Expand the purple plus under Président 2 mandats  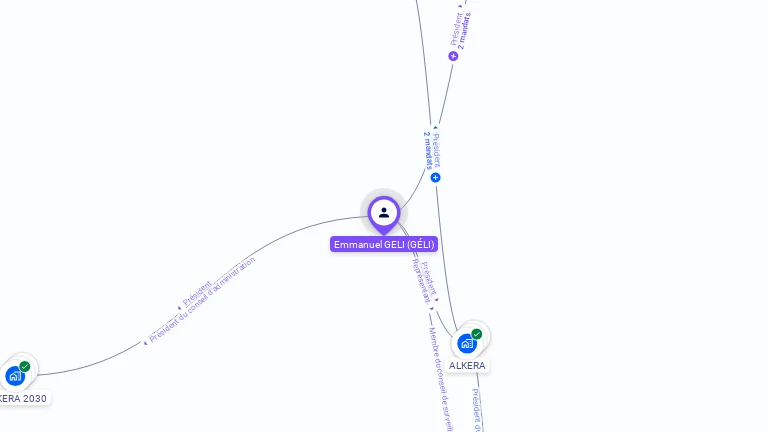pyautogui.click(x=453, y=56)
